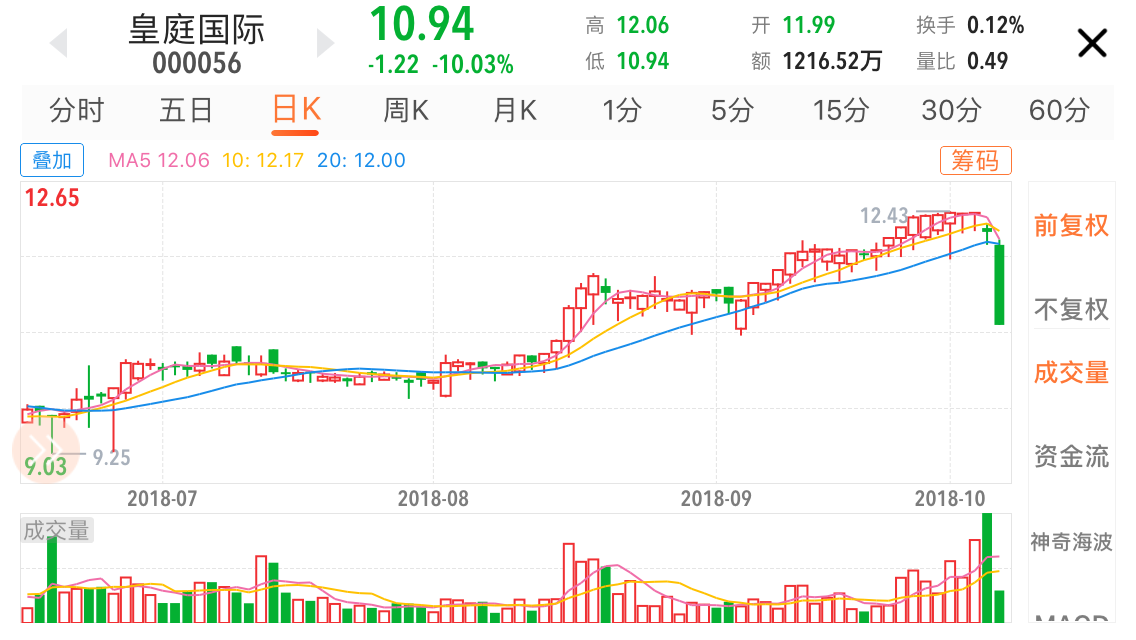Select the 月K chart tab
Image resolution: width=1136 pixels, height=640 pixels.
click(515, 110)
